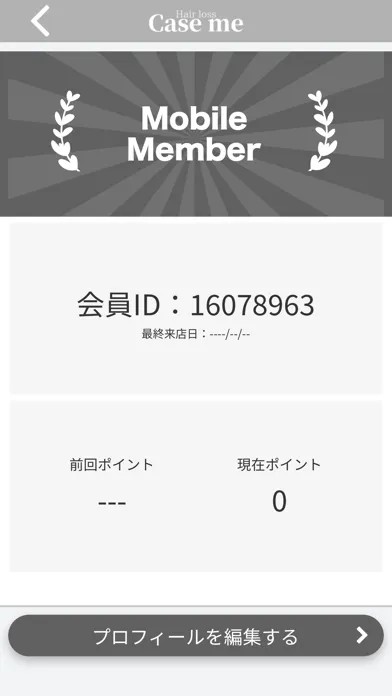Go back using the header arrow
Screen dimensions: 392x696
click(40, 21)
